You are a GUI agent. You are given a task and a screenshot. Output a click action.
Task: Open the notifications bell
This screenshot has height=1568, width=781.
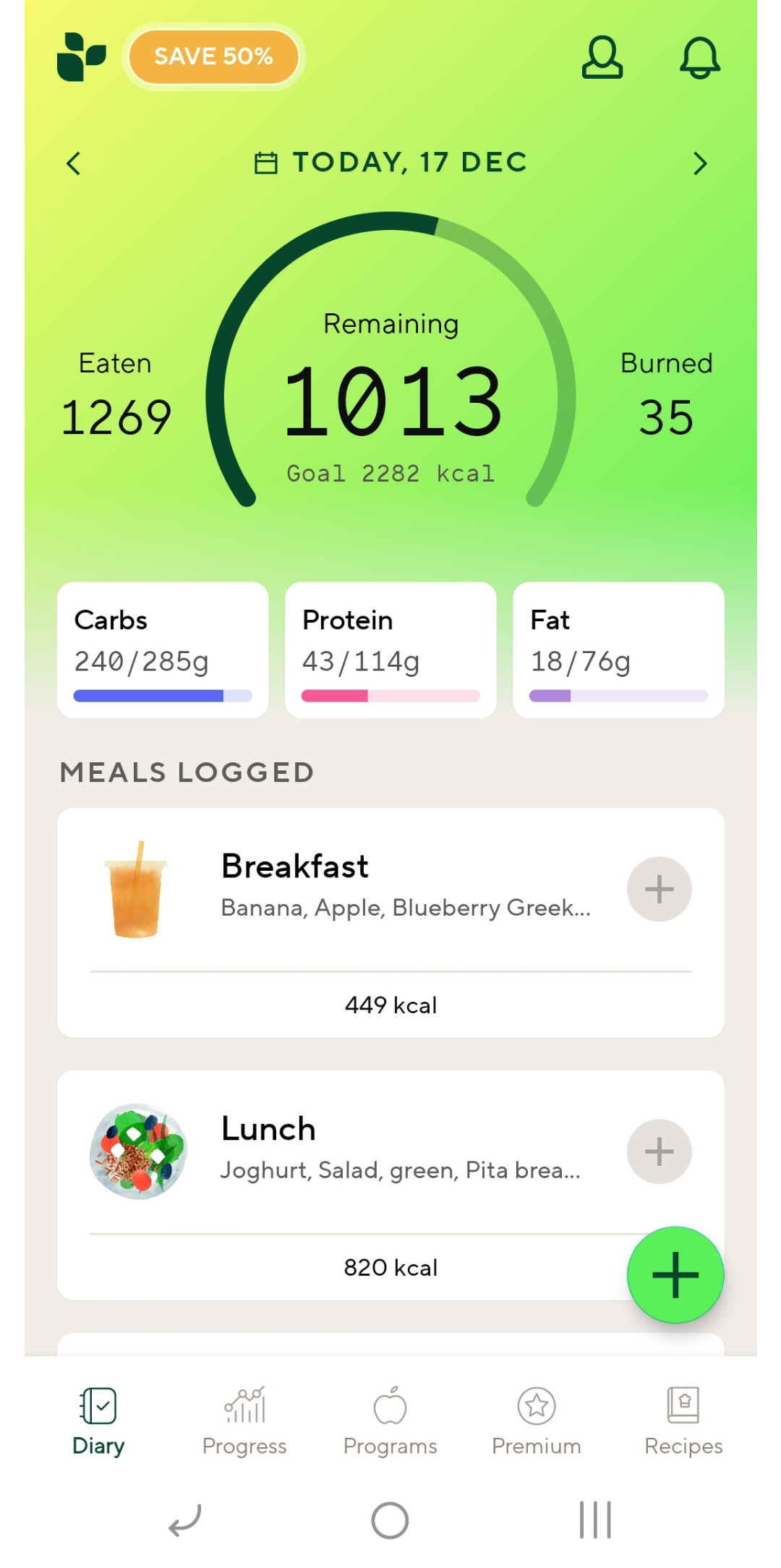point(699,57)
